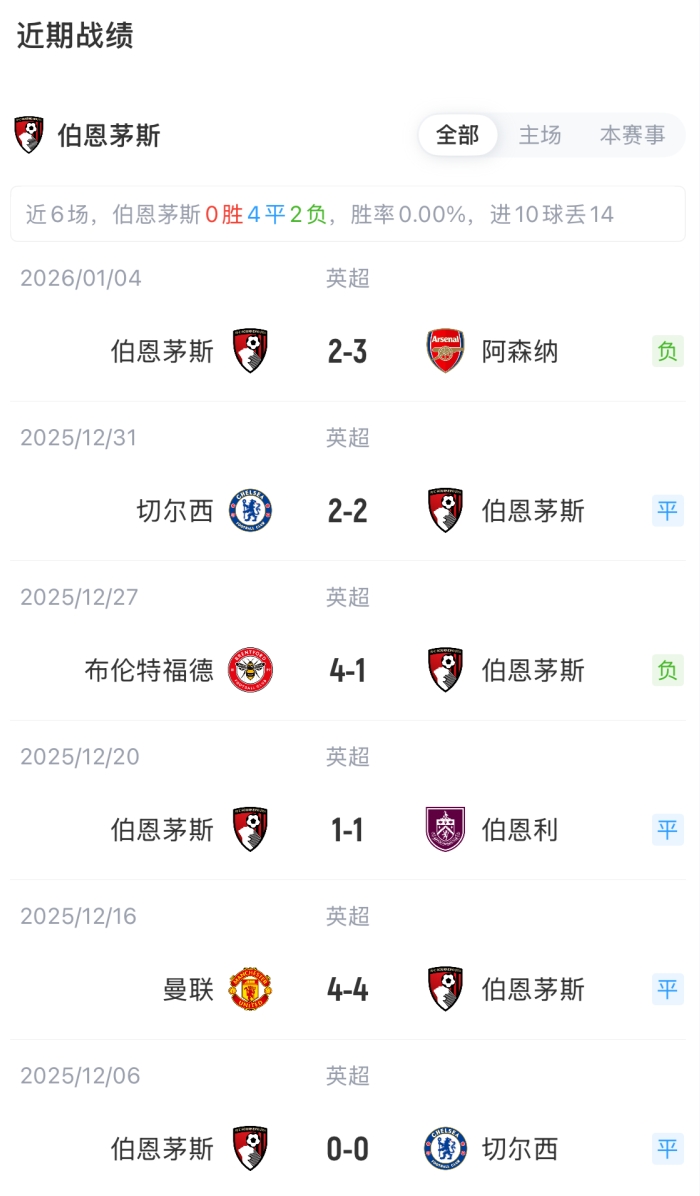Switch to the 全部 filter tab

click(x=458, y=135)
